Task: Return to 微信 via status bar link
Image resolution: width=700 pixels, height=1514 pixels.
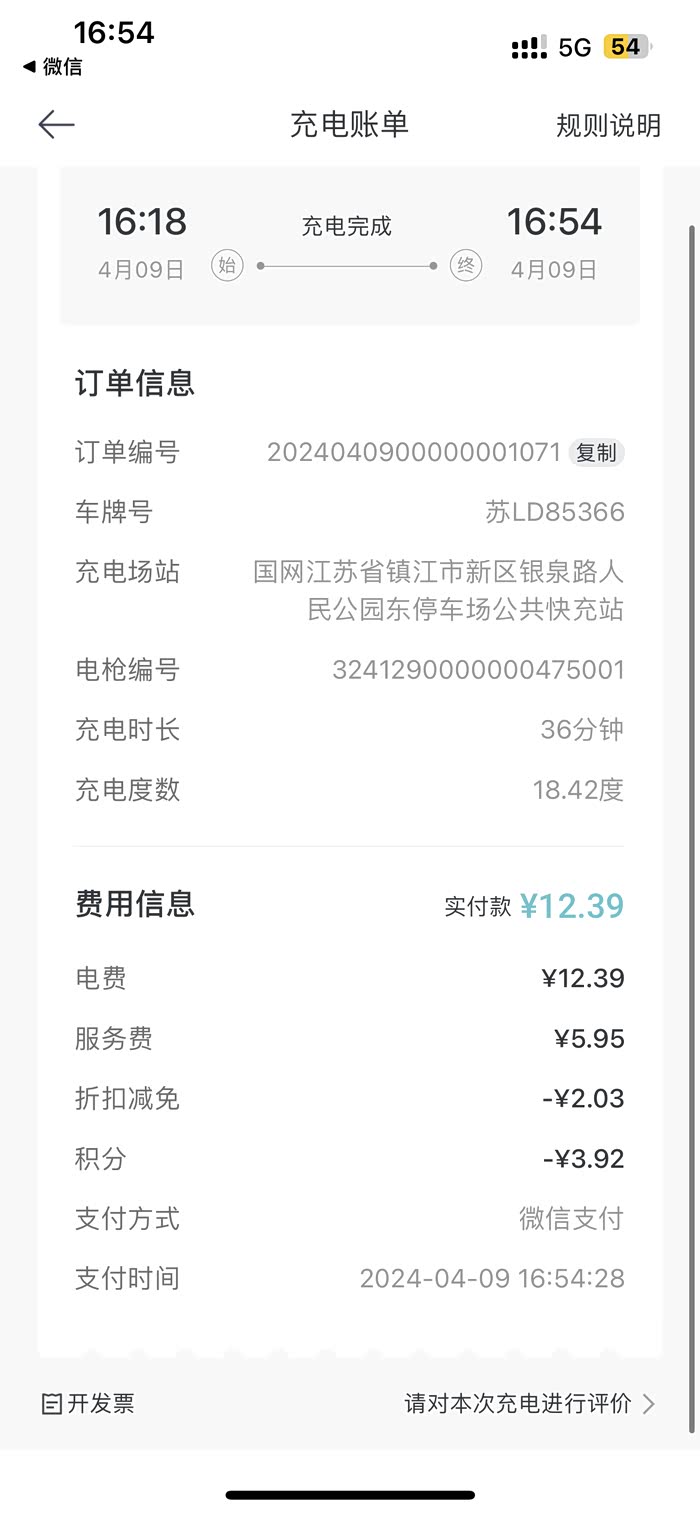Action: click(53, 67)
